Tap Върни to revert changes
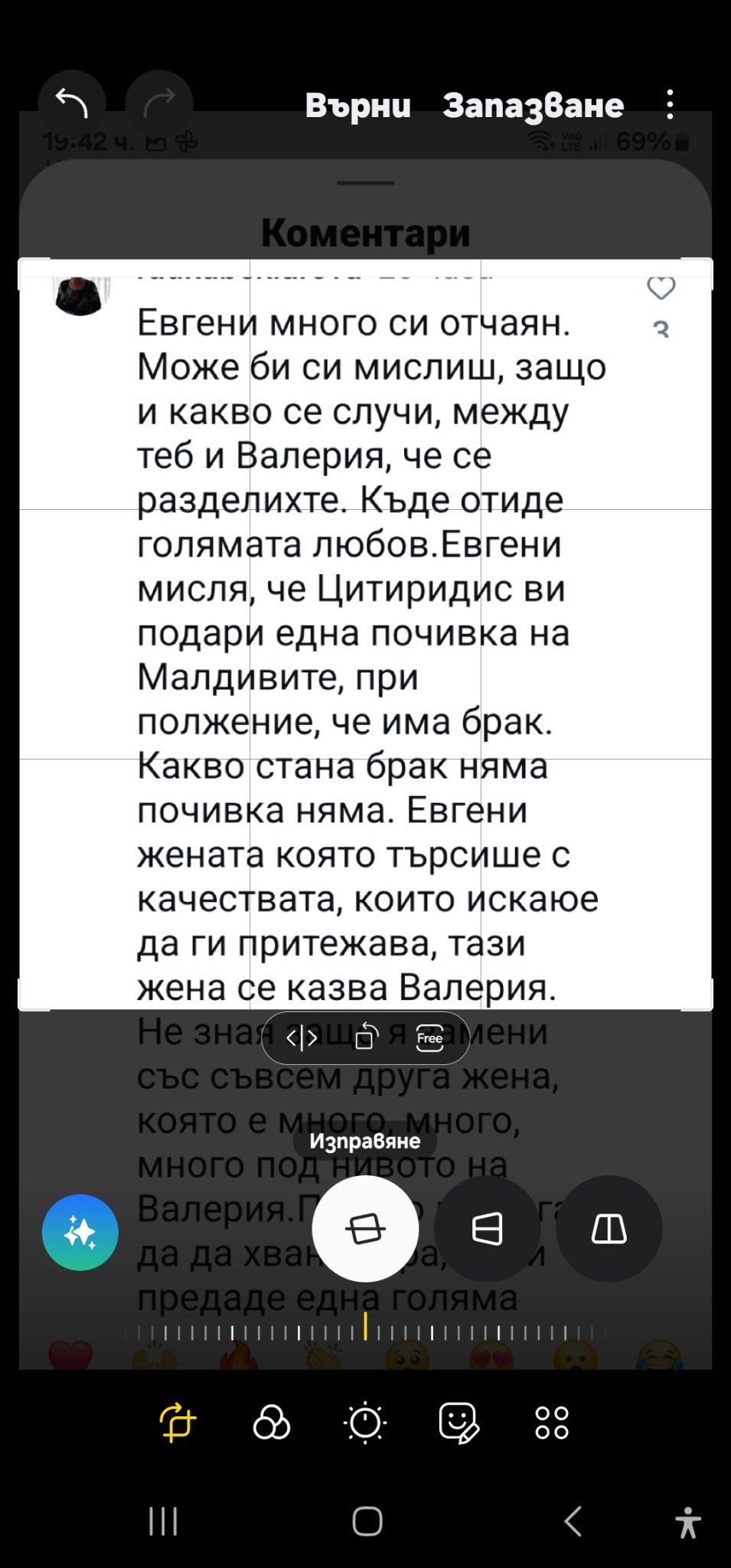This screenshot has height=1568, width=731. [357, 106]
